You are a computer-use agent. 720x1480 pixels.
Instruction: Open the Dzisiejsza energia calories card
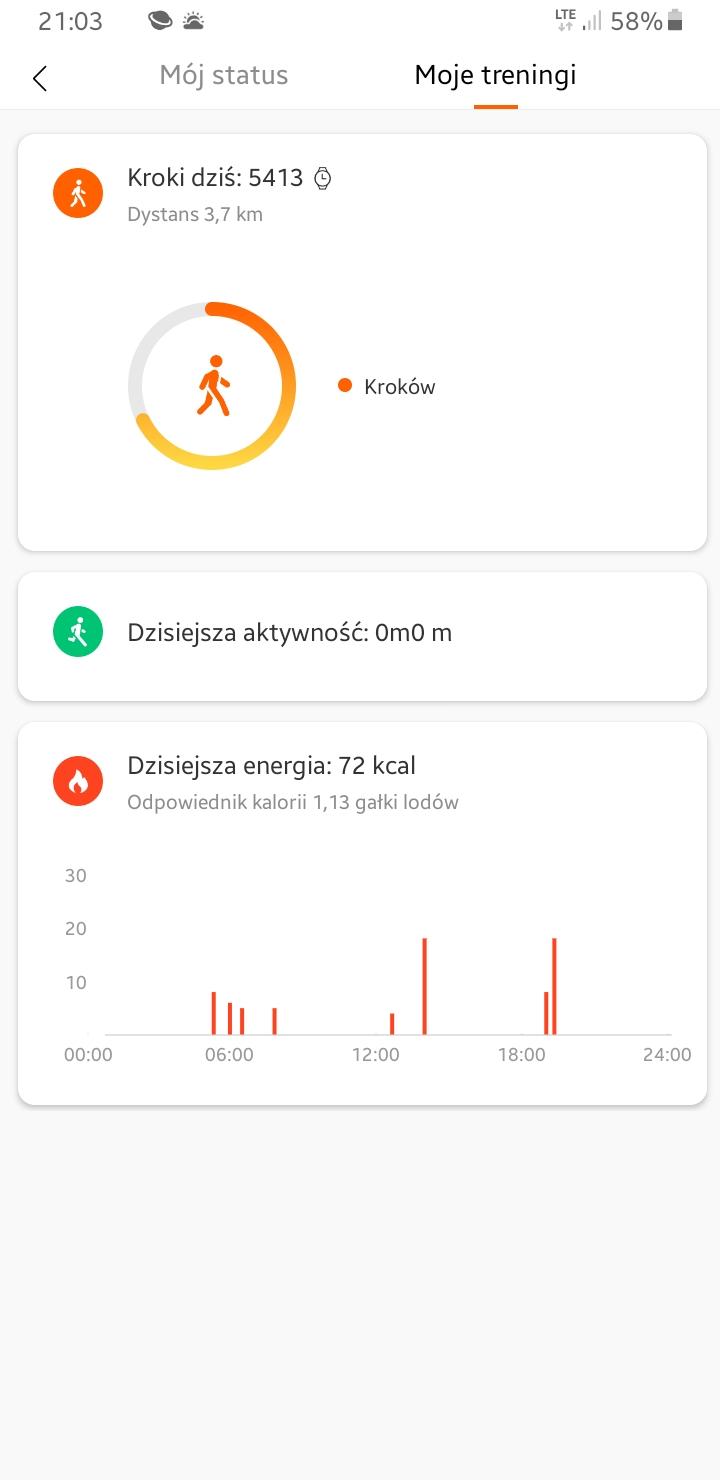tap(362, 912)
